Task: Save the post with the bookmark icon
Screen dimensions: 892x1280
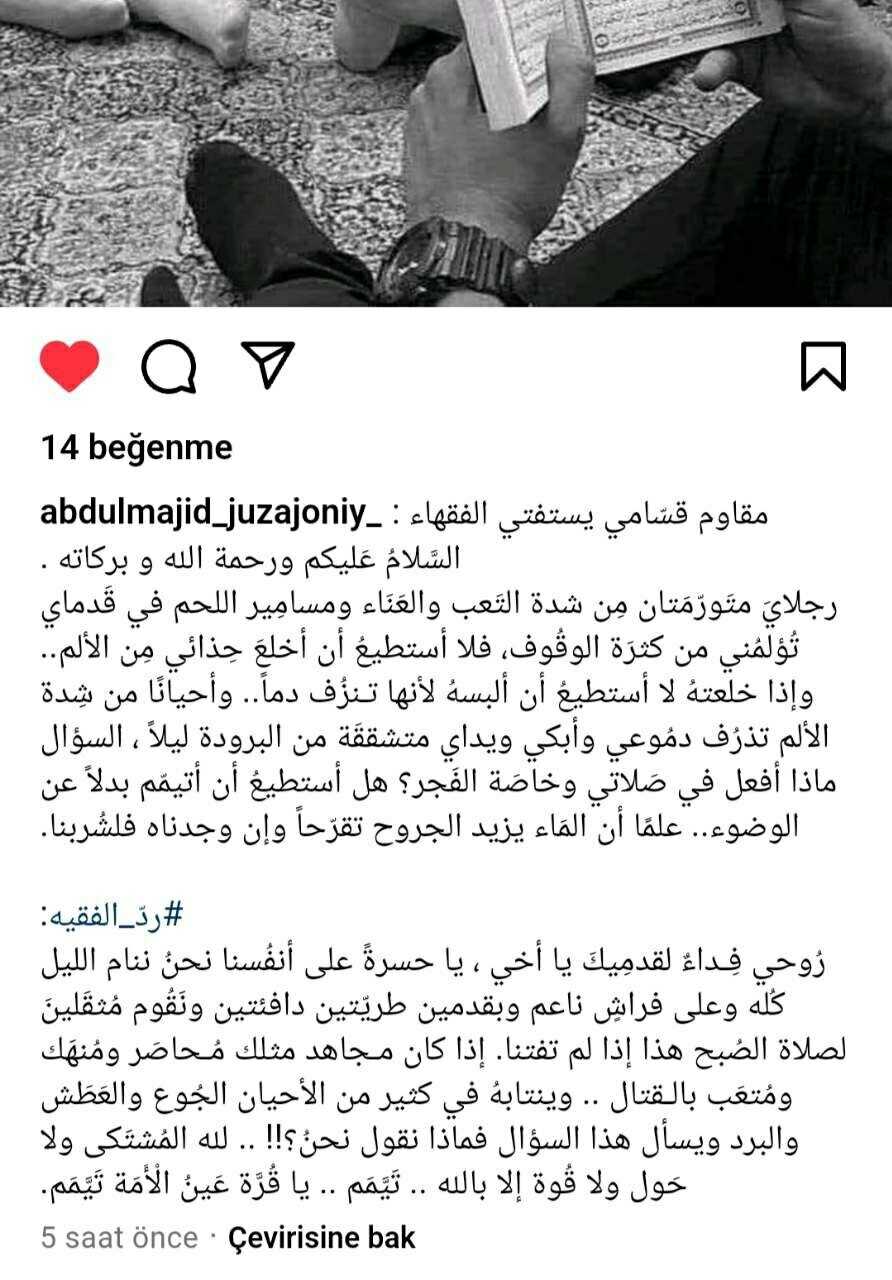Action: click(x=823, y=367)
